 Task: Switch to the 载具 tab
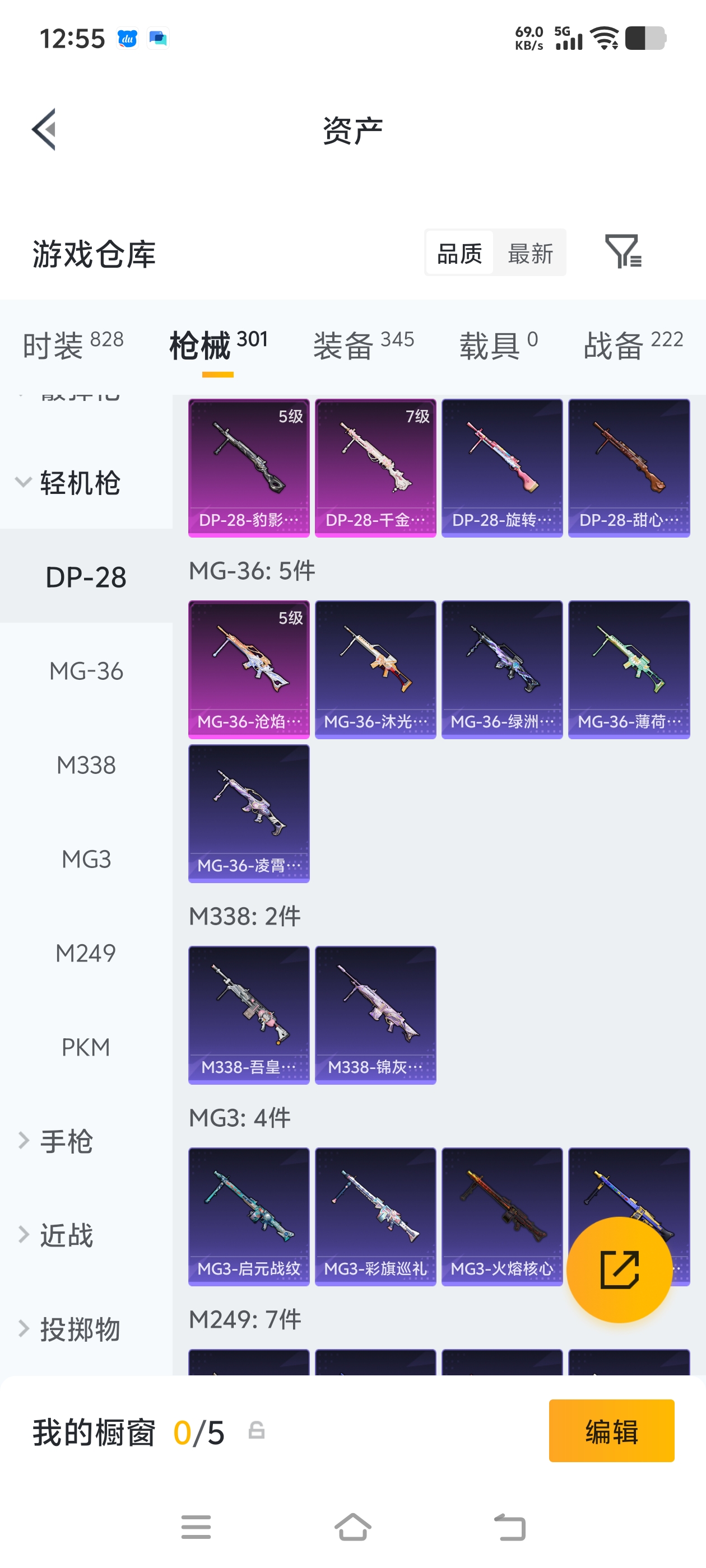coord(498,344)
